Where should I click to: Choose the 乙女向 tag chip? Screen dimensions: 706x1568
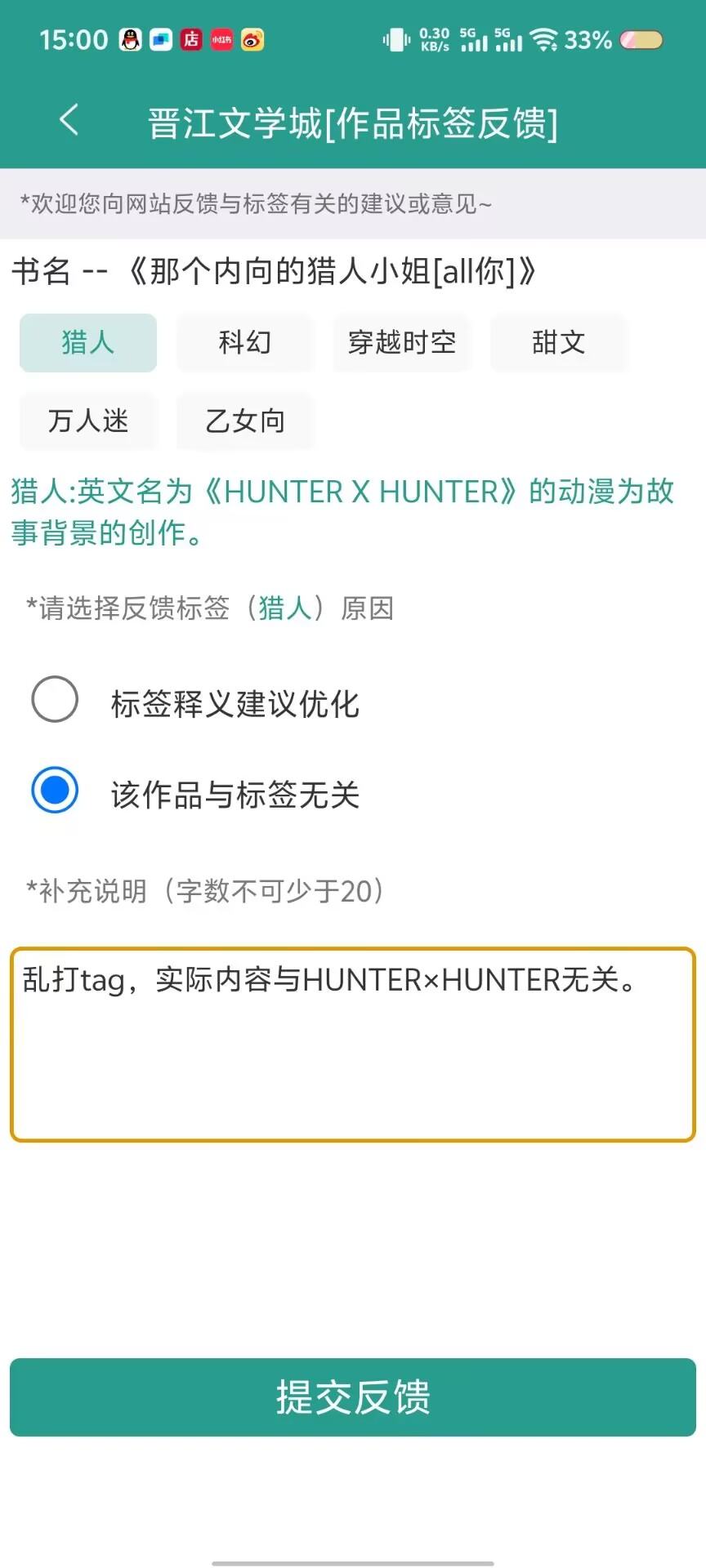[x=245, y=421]
